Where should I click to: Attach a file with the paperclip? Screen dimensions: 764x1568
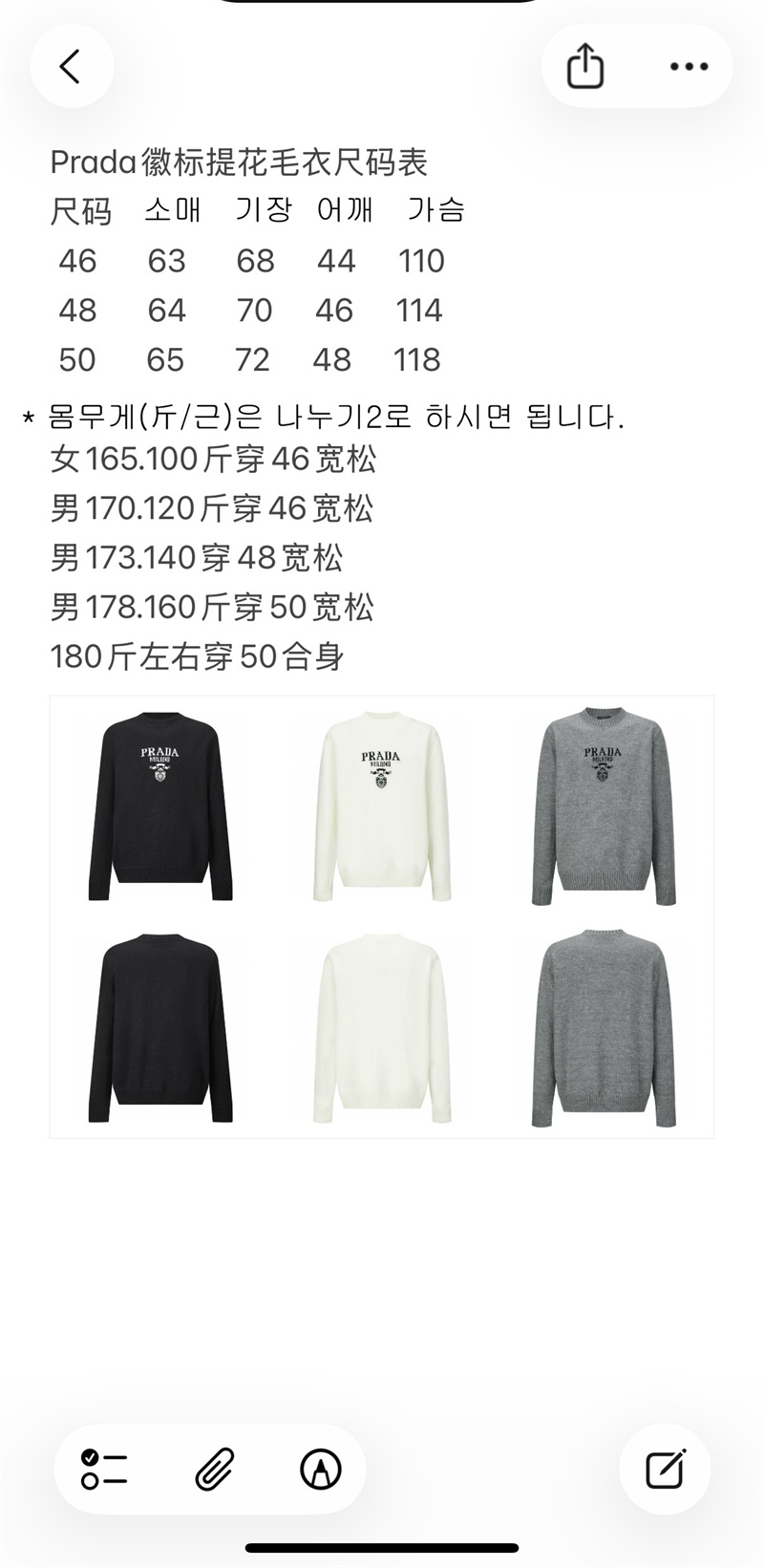point(215,1470)
